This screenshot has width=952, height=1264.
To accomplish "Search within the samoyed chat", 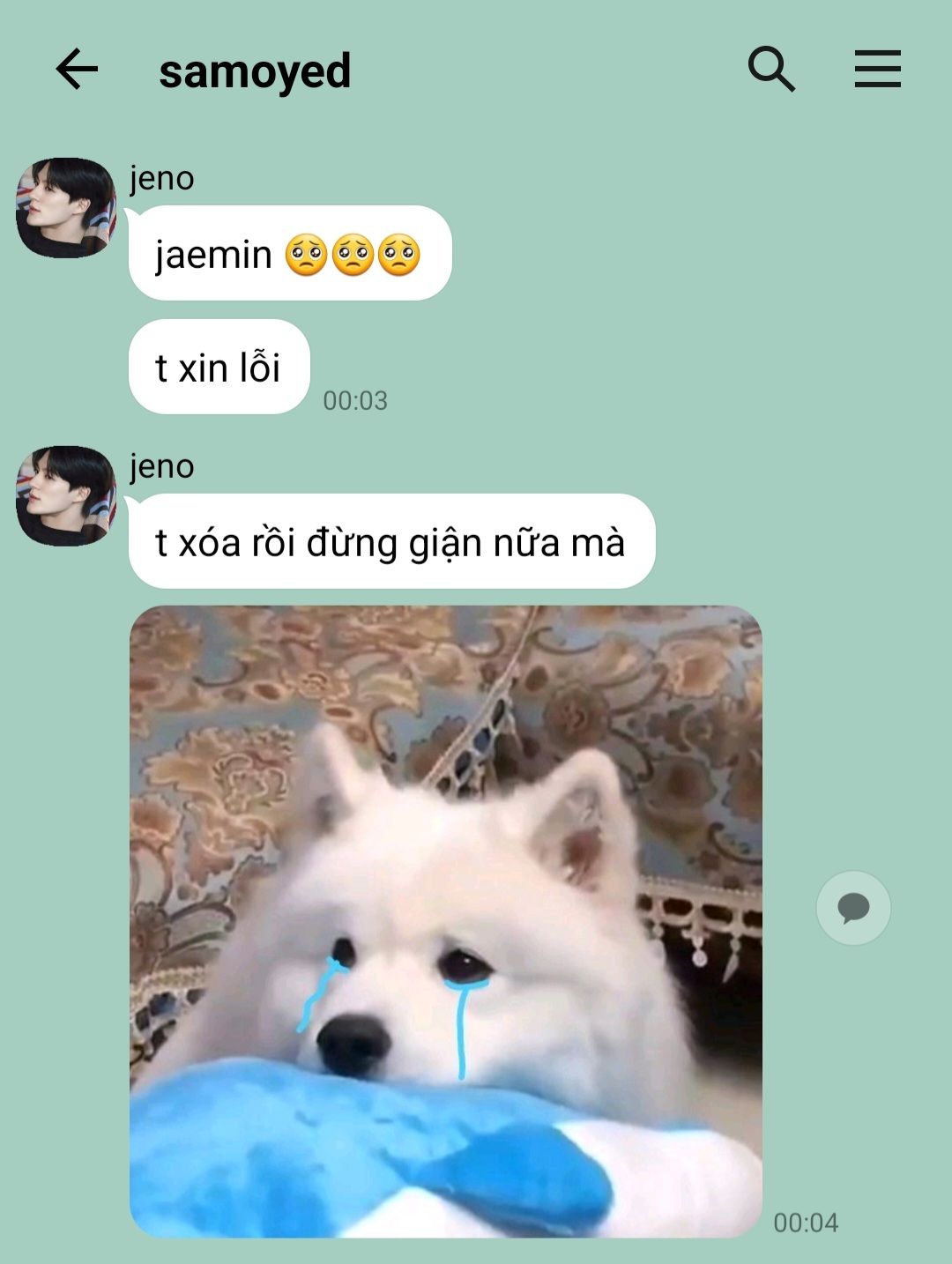I will [771, 70].
